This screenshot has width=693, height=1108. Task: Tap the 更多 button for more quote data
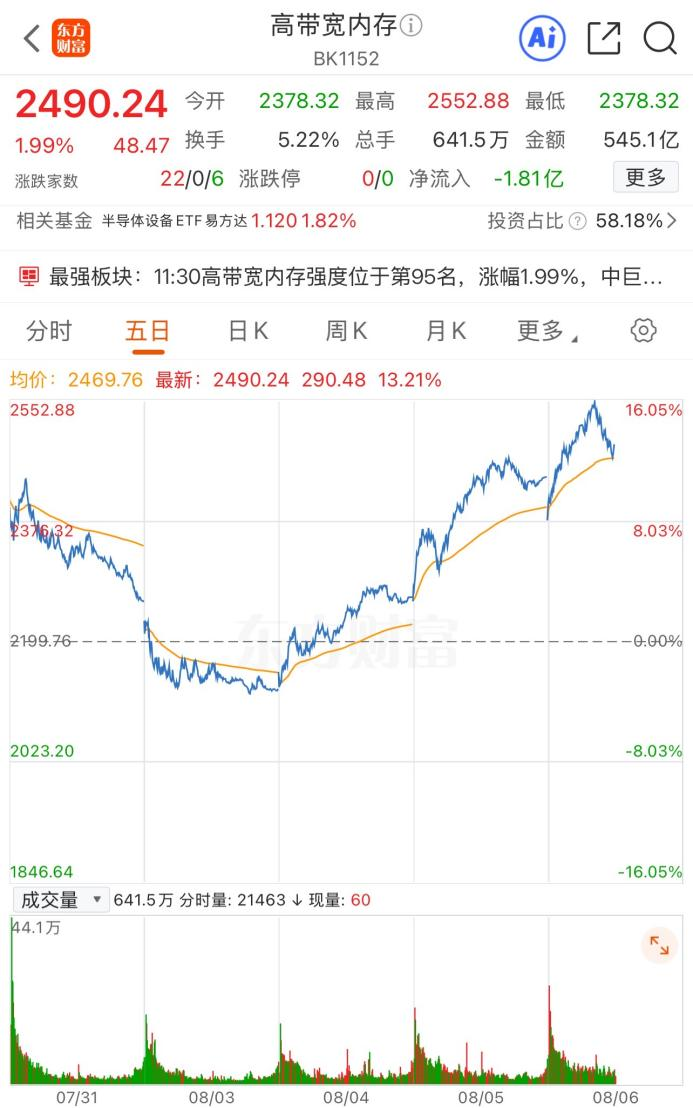tap(646, 177)
